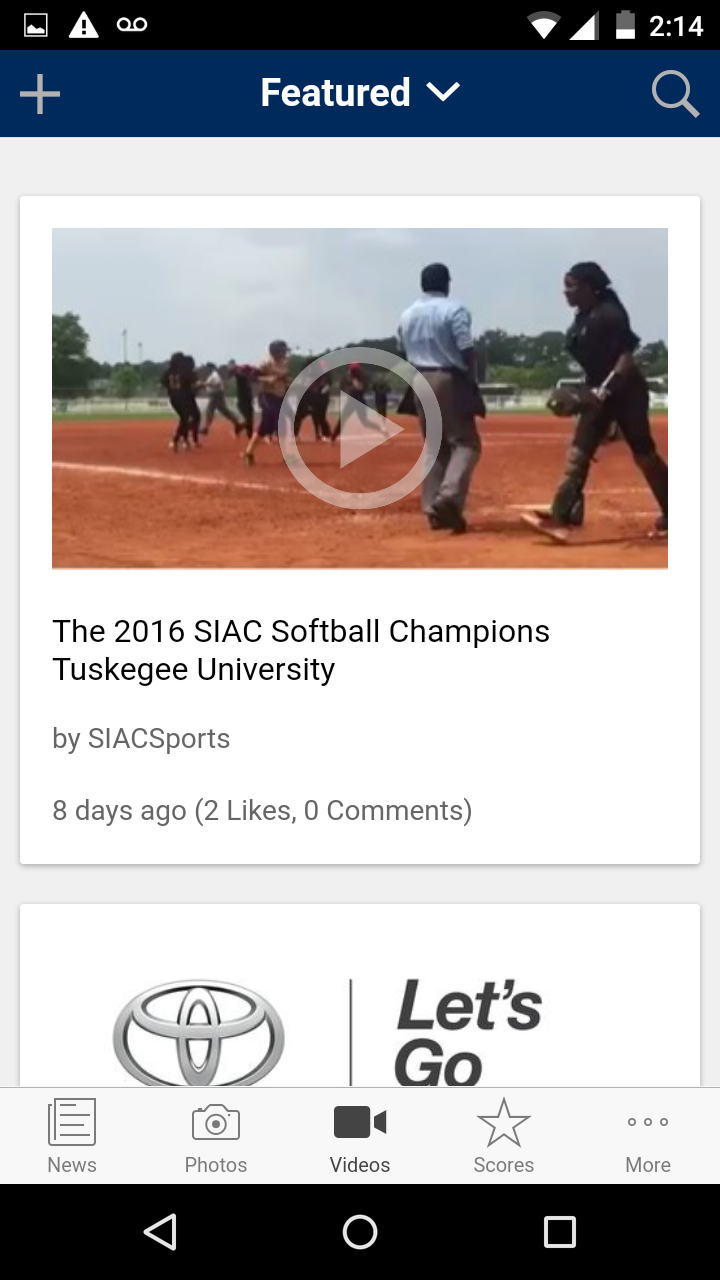Select the Videos tab
Image resolution: width=720 pixels, height=1280 pixels.
tap(360, 1135)
